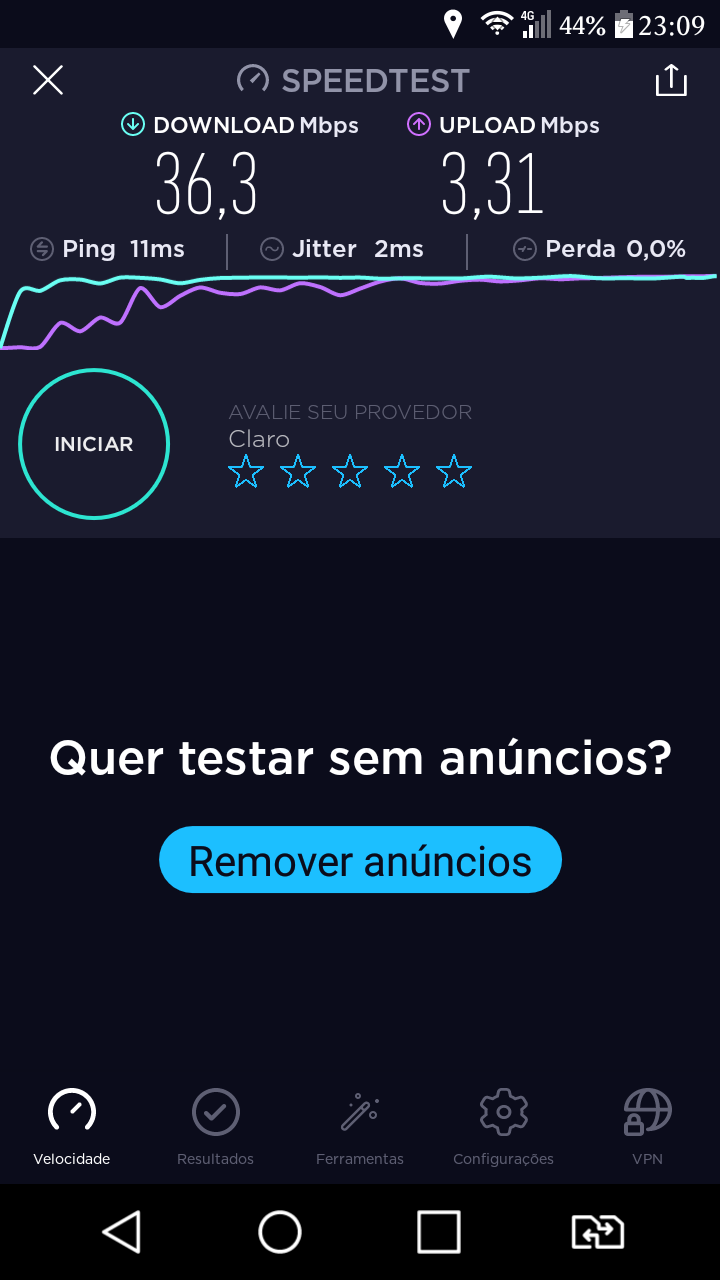Share the speed test result
Screen dimensions: 720x1280
671,80
